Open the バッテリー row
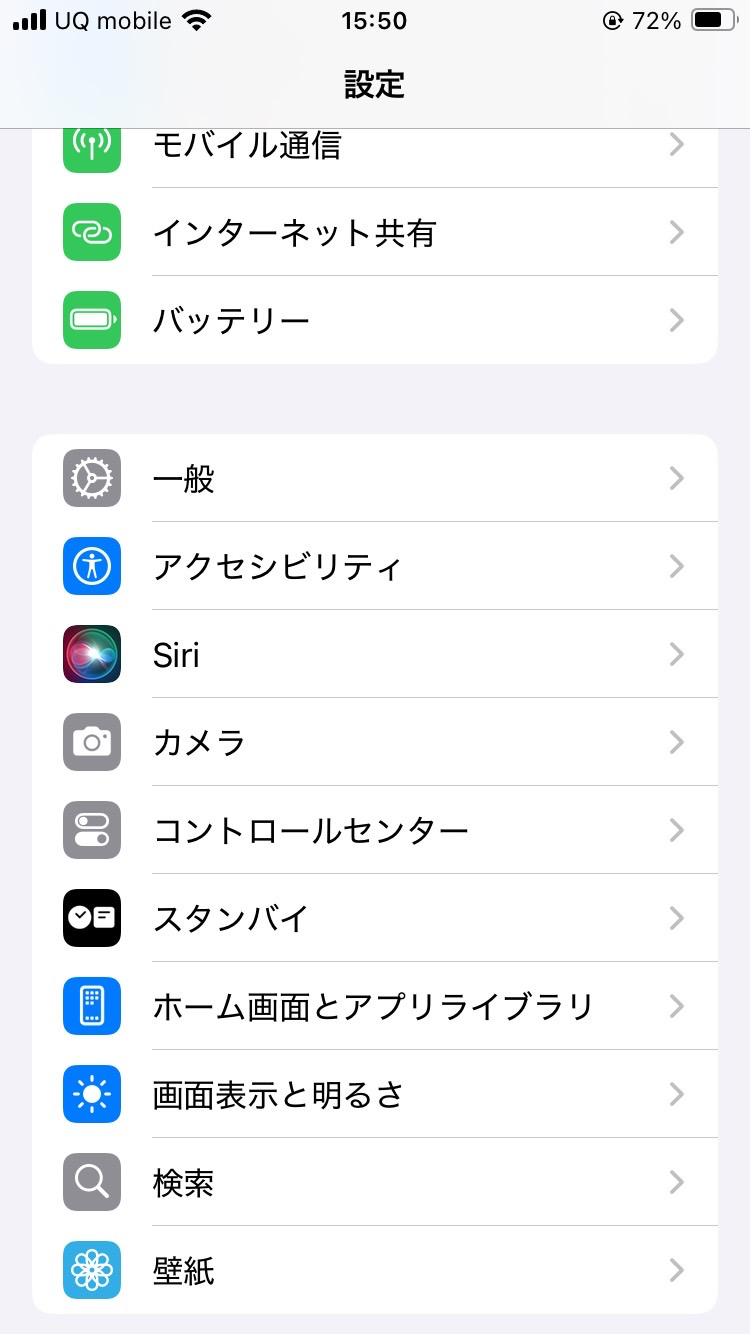 (x=374, y=320)
